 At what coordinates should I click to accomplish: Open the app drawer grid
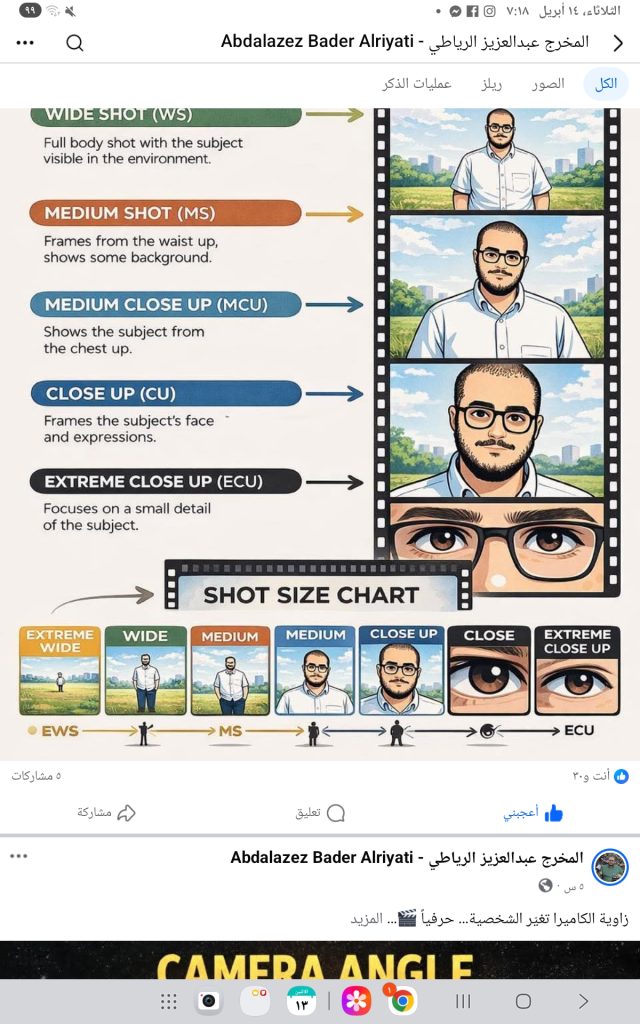(x=169, y=1000)
